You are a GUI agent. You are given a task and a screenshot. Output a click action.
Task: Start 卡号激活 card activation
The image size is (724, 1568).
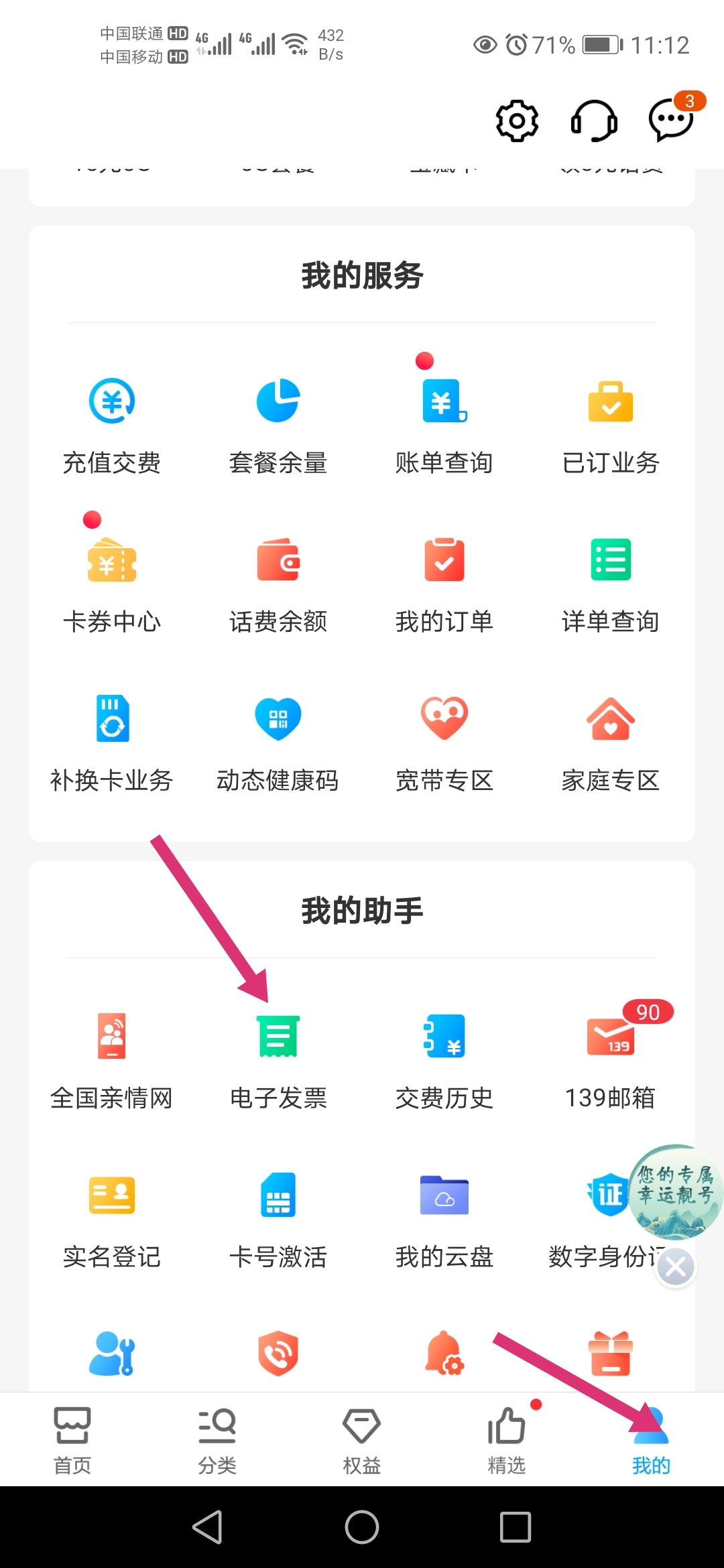click(278, 1213)
